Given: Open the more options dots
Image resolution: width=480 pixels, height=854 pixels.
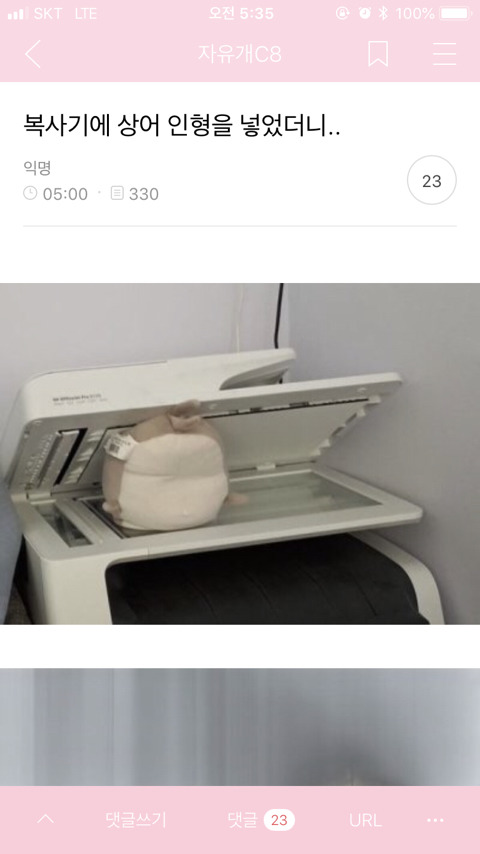Looking at the screenshot, I should pyautogui.click(x=435, y=820).
